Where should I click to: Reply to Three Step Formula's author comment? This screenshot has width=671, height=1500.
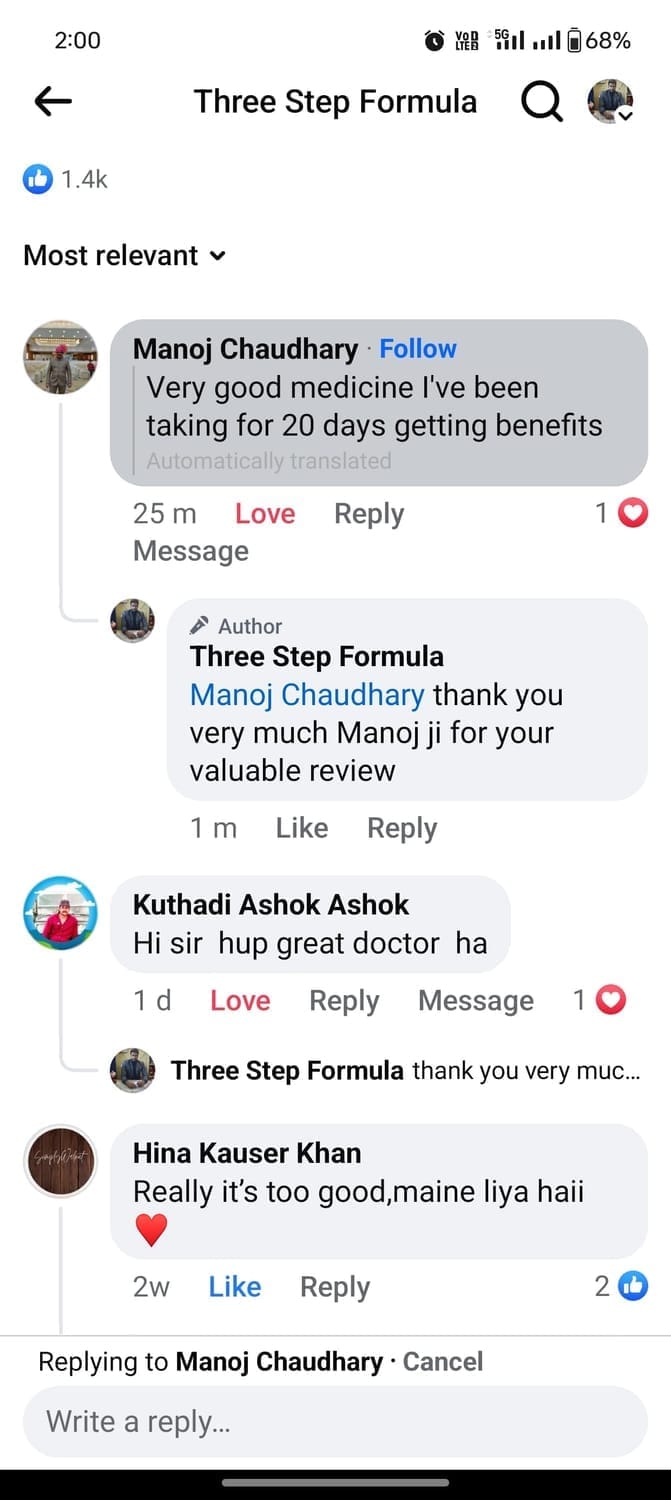pos(402,828)
